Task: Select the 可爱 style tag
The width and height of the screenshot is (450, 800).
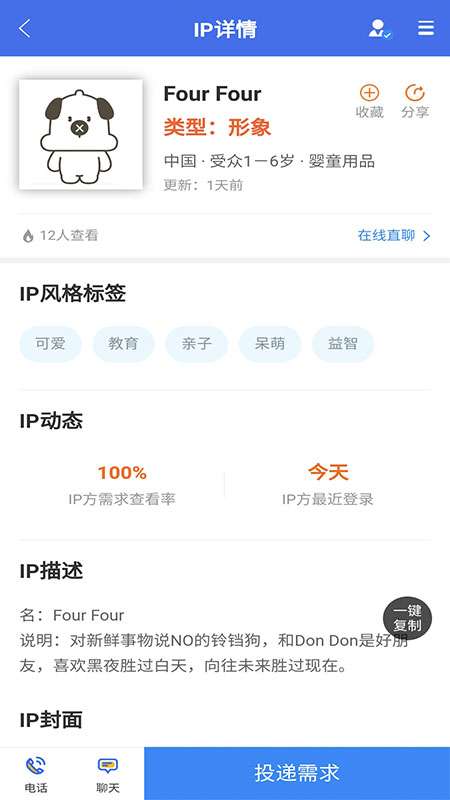Action: (x=51, y=344)
